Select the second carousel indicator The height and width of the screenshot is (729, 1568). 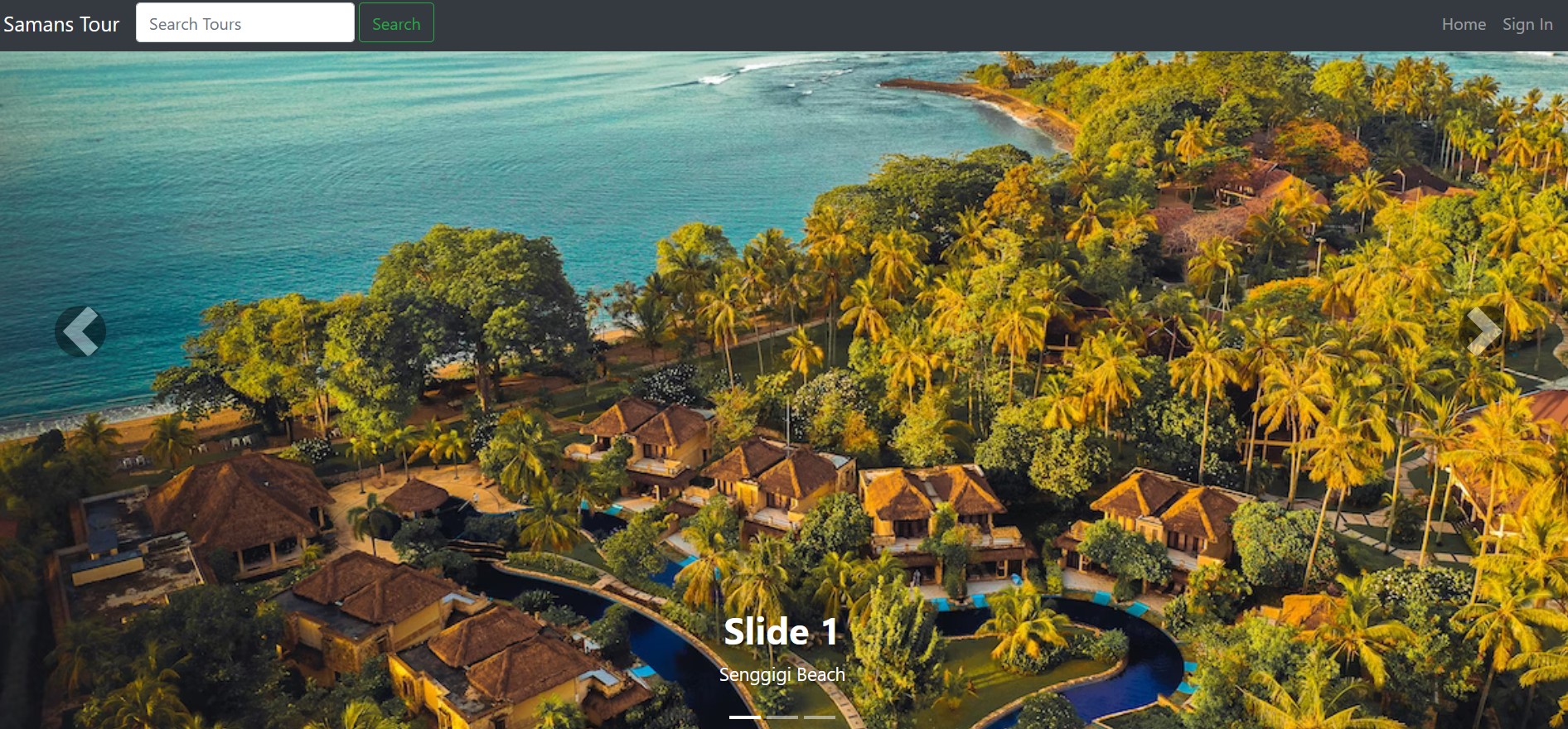(782, 717)
